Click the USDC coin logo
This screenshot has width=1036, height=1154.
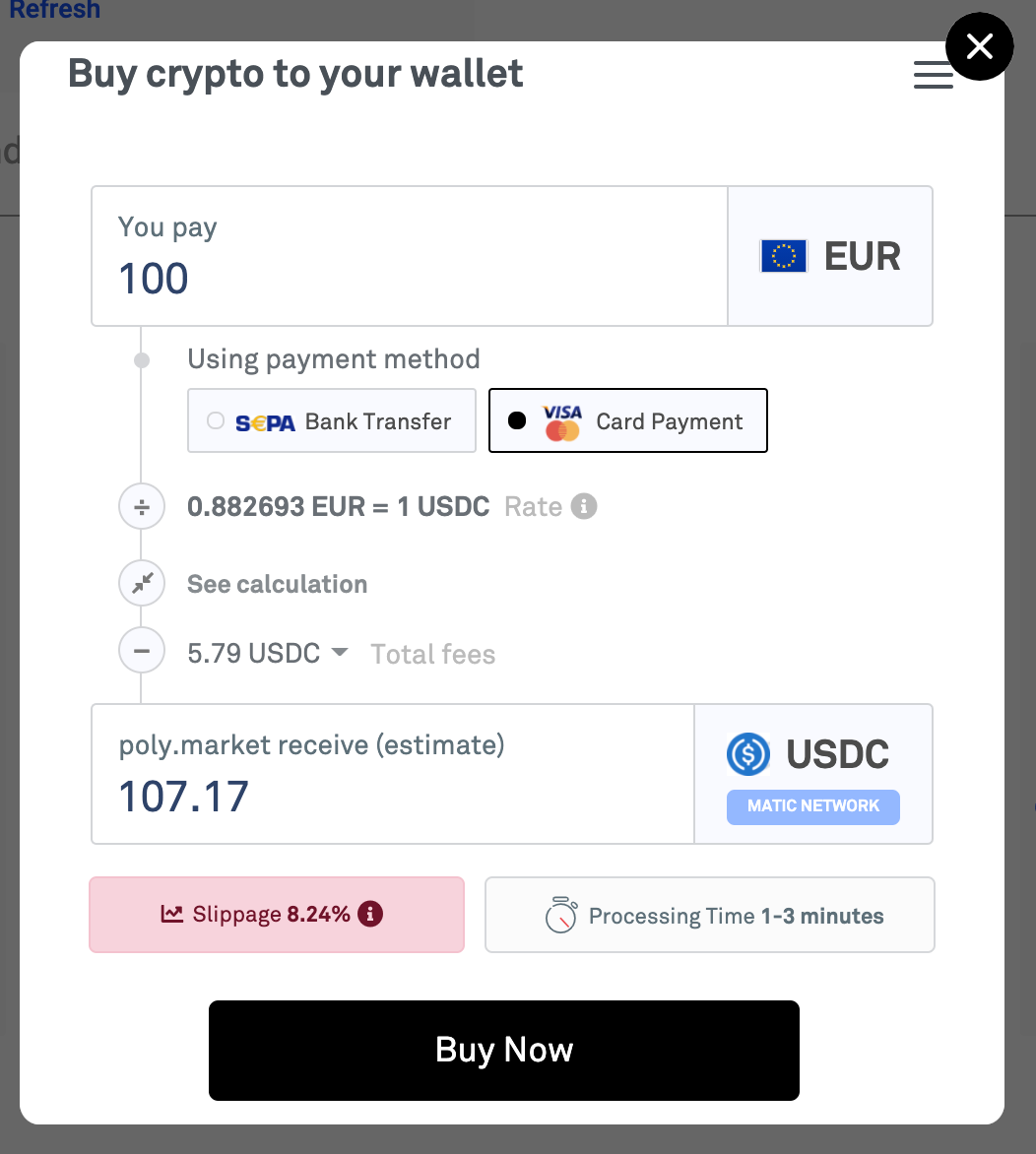tap(747, 753)
